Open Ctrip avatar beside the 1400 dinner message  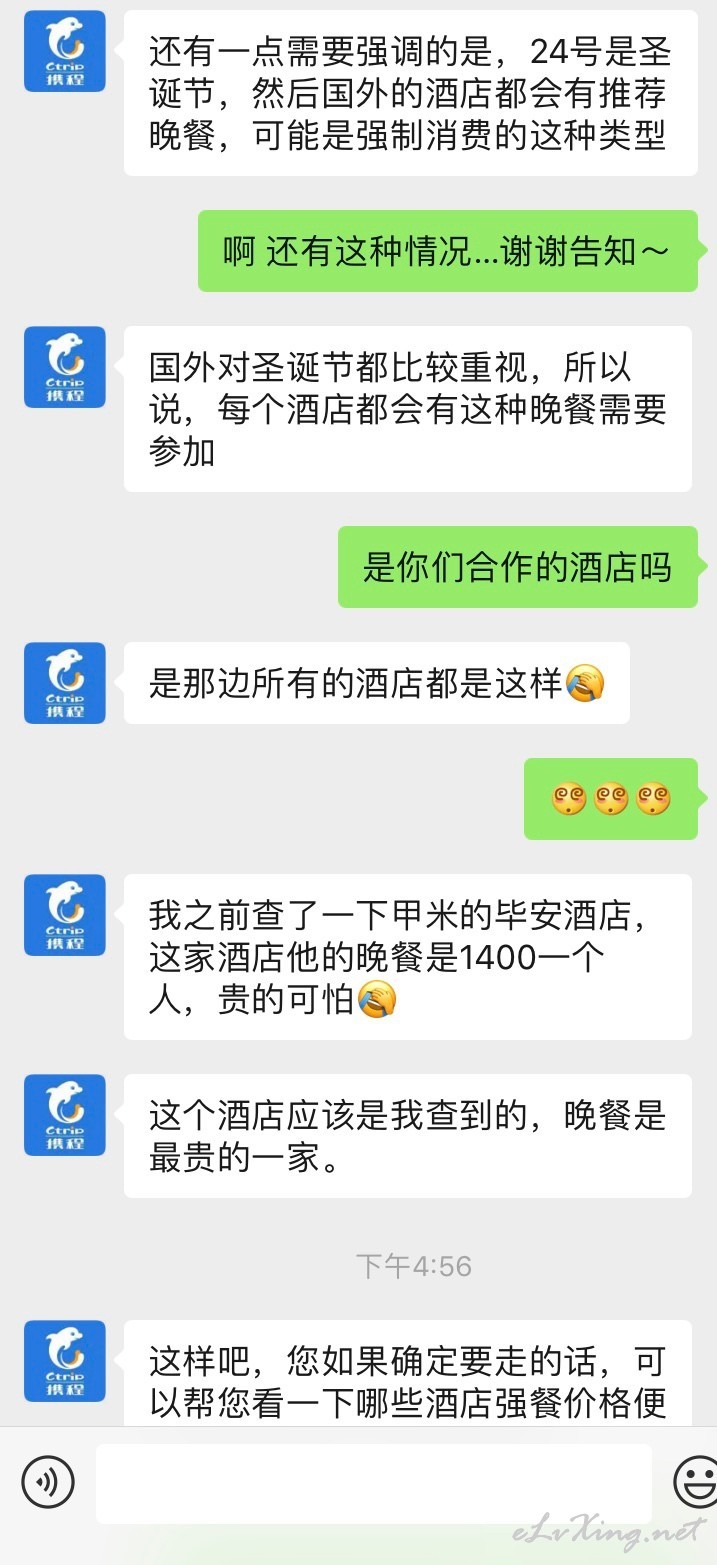point(65,915)
